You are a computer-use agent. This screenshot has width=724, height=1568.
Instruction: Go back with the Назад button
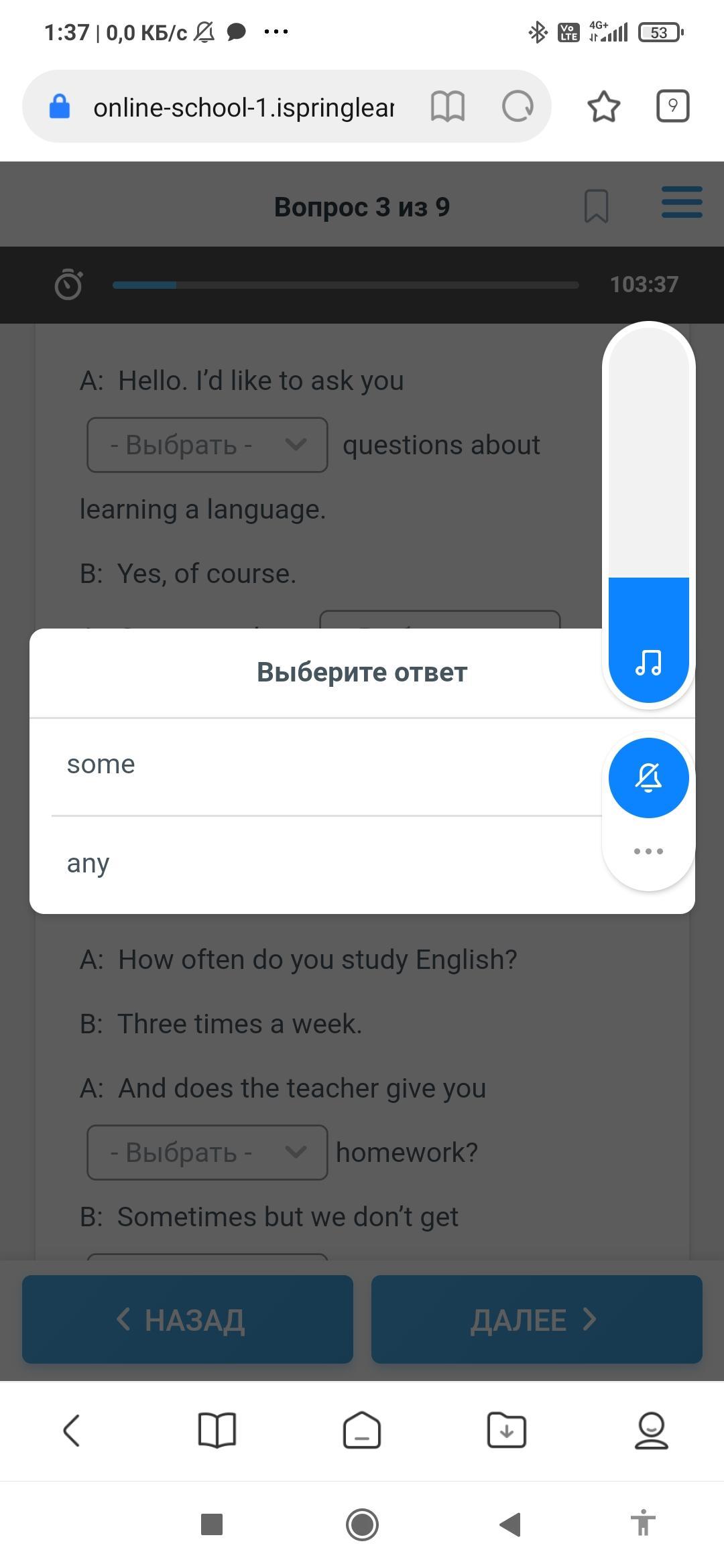pos(188,1319)
